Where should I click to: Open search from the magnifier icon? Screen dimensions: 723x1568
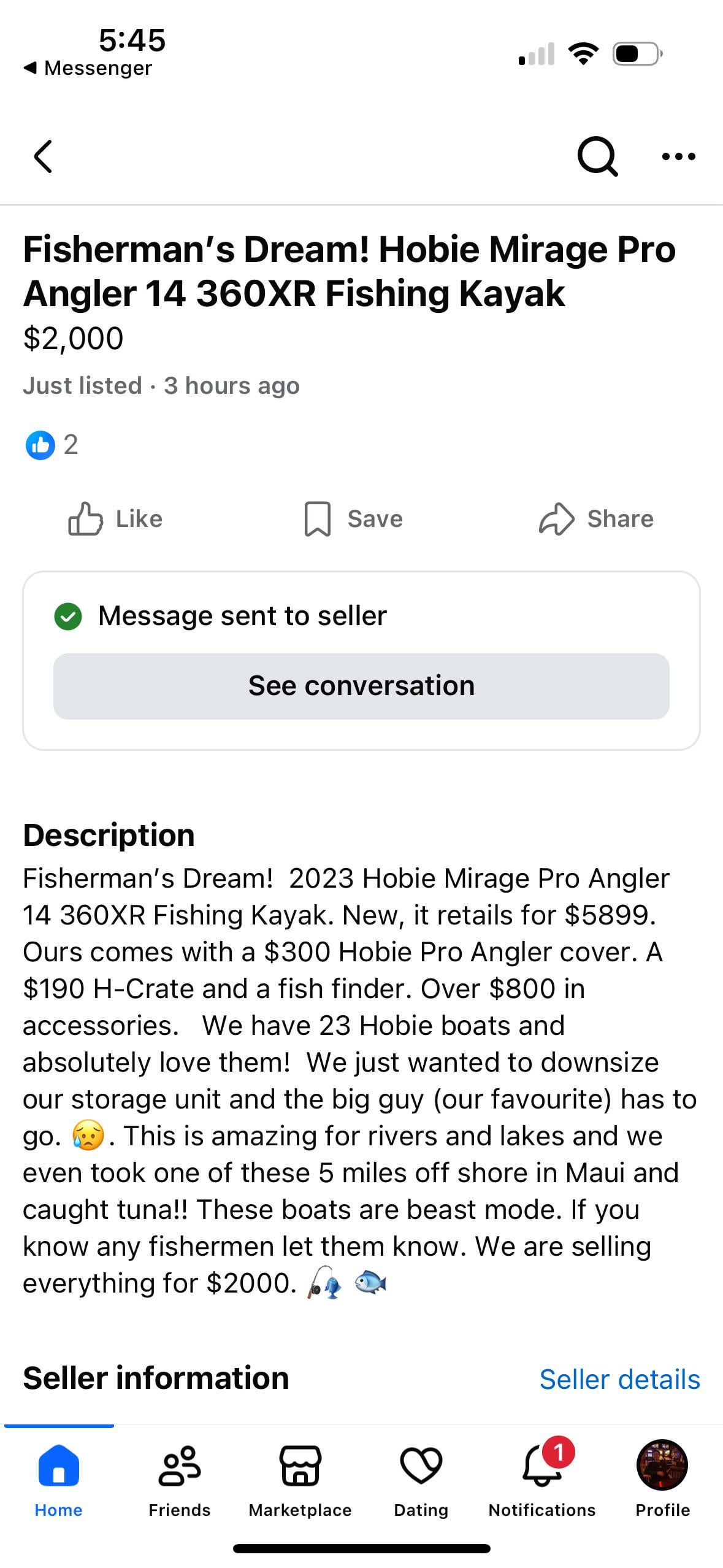click(x=597, y=156)
